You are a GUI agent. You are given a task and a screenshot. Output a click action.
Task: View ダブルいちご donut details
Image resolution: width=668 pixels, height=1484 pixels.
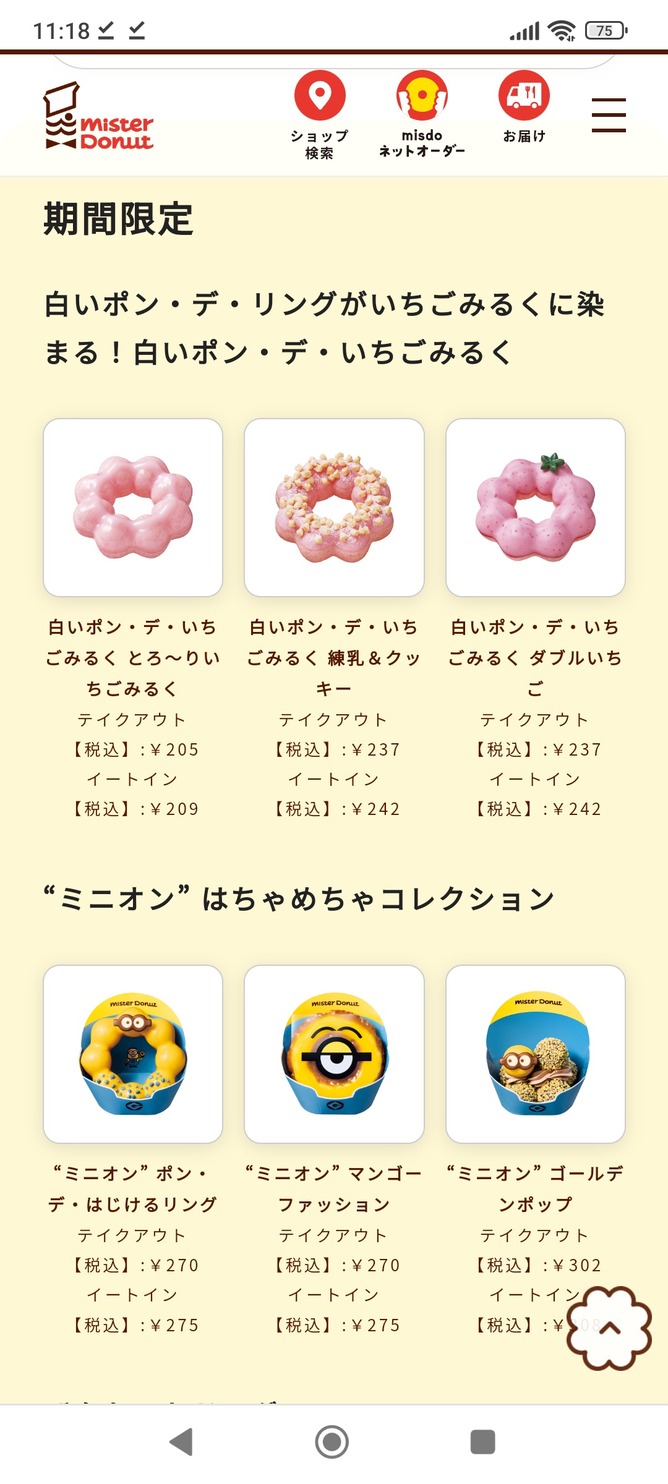(x=535, y=507)
